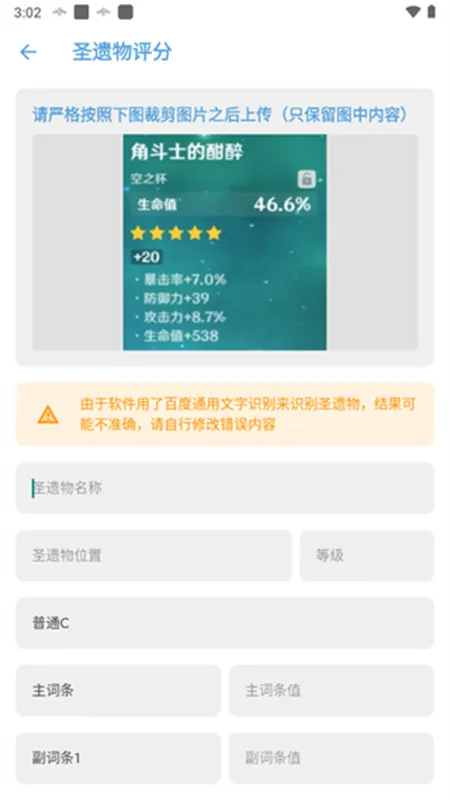The height and width of the screenshot is (800, 450).
Task: Focus the 圣遗物名称 name field
Action: (225, 488)
